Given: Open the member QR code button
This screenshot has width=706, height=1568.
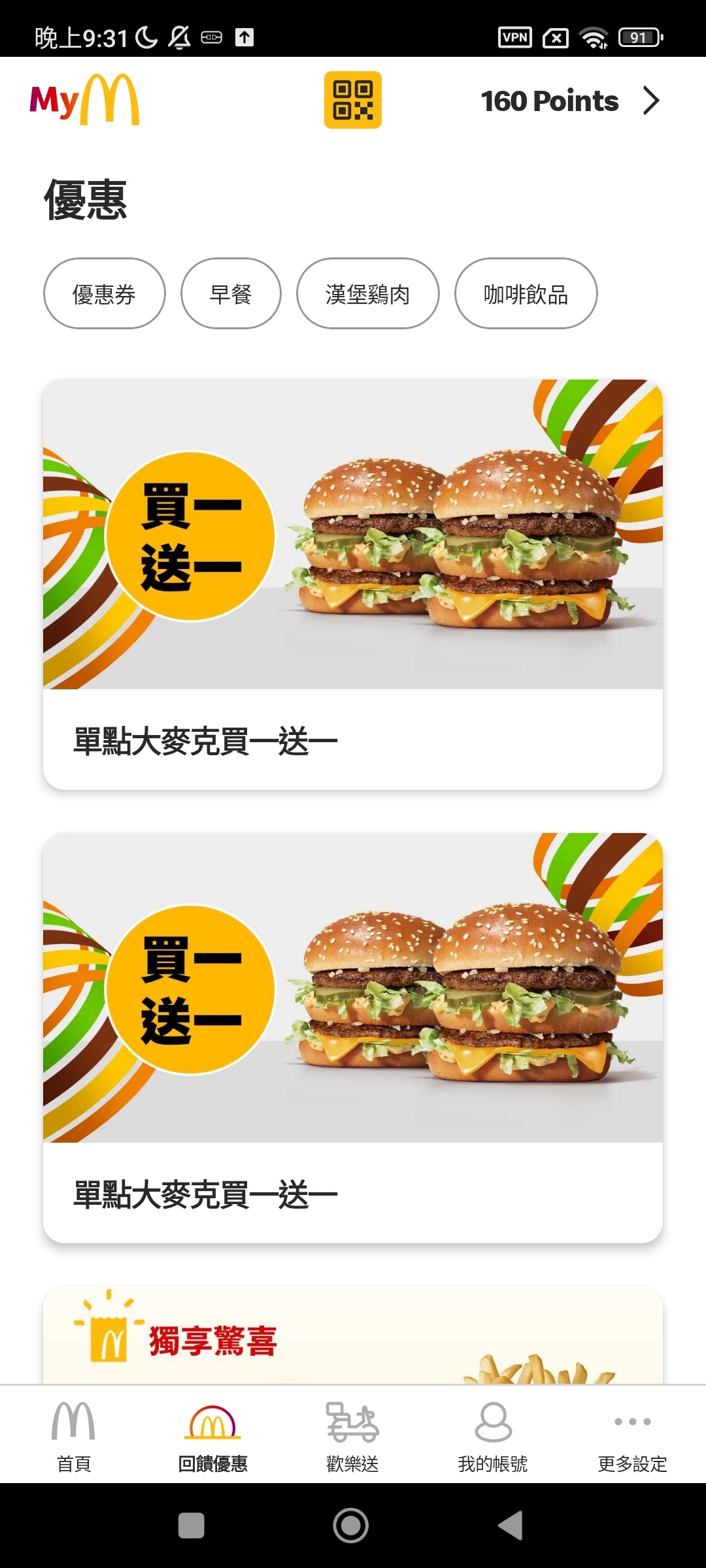Looking at the screenshot, I should pyautogui.click(x=352, y=100).
